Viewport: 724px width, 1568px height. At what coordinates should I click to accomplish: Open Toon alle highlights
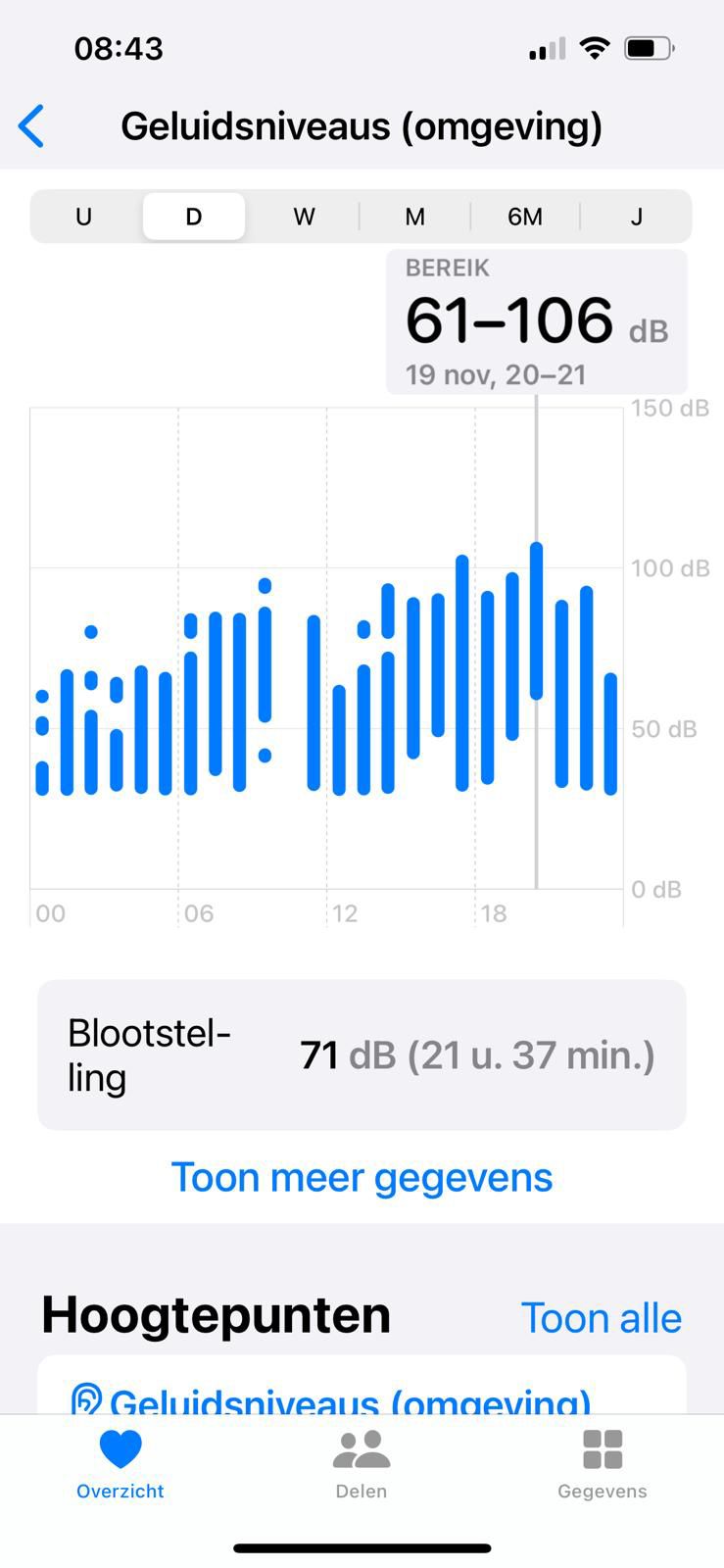click(601, 1318)
